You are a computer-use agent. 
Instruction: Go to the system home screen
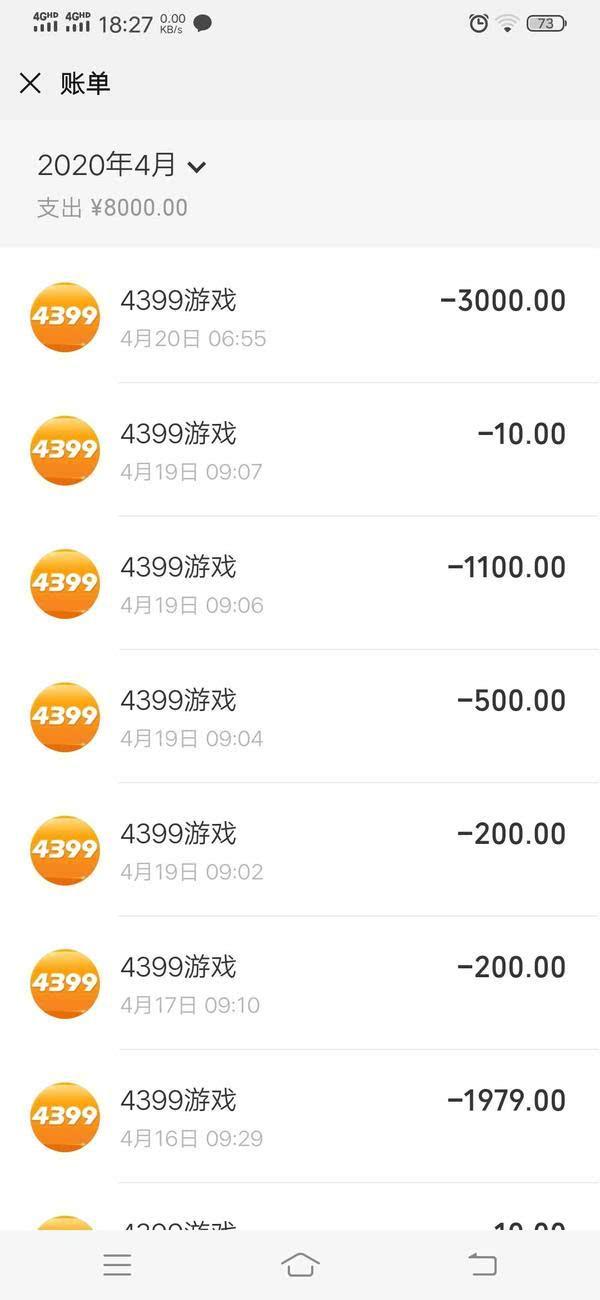pyautogui.click(x=300, y=1265)
